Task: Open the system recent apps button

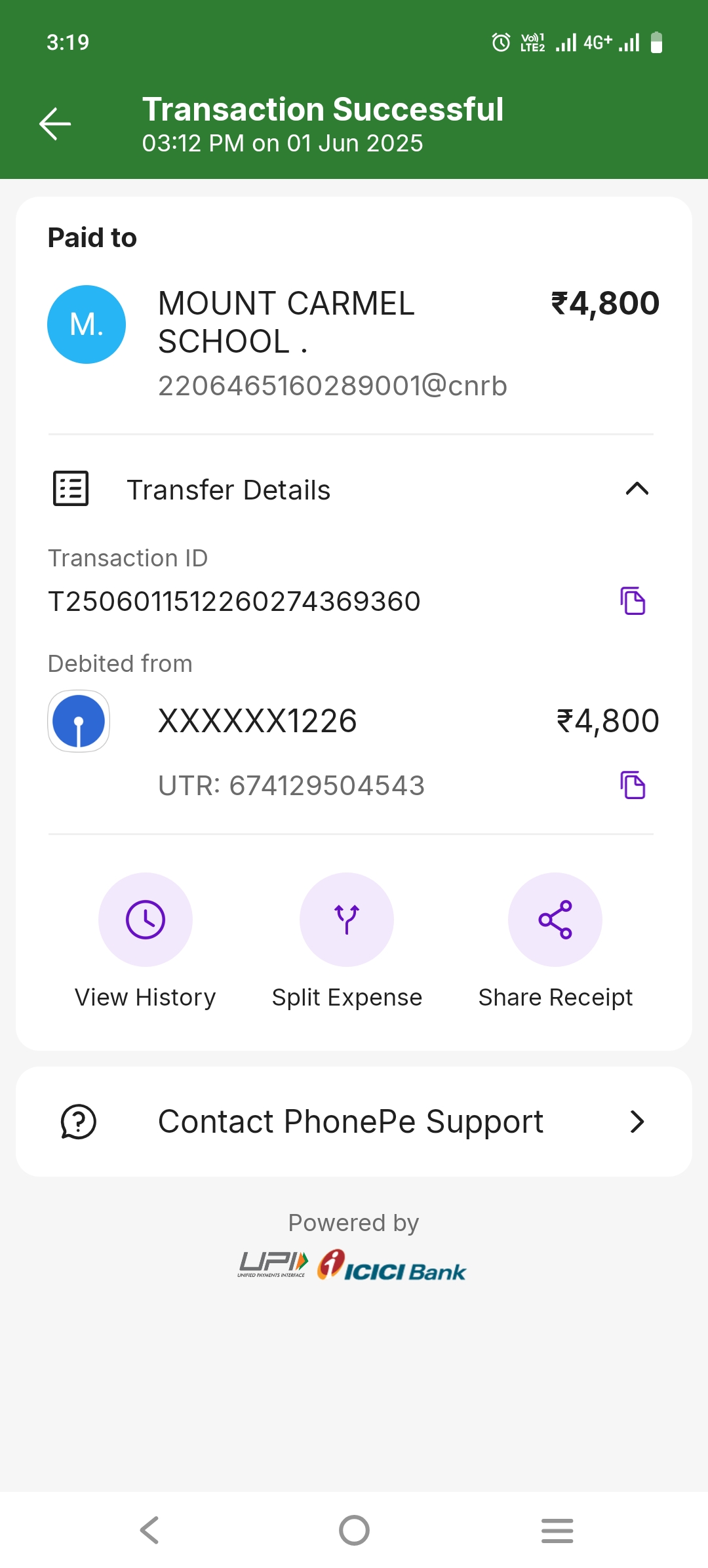Action: [557, 1531]
